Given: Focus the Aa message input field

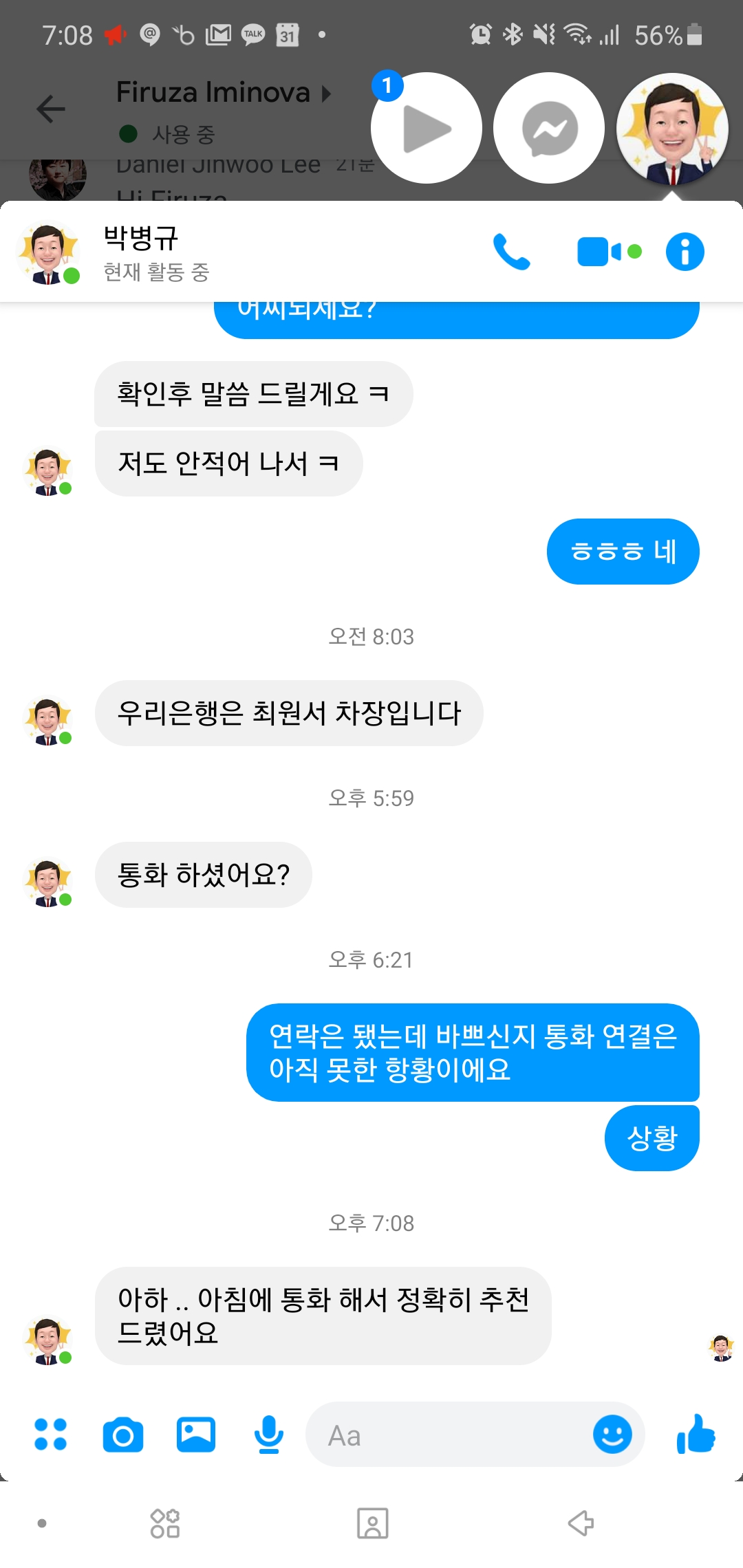Looking at the screenshot, I should [x=447, y=1435].
